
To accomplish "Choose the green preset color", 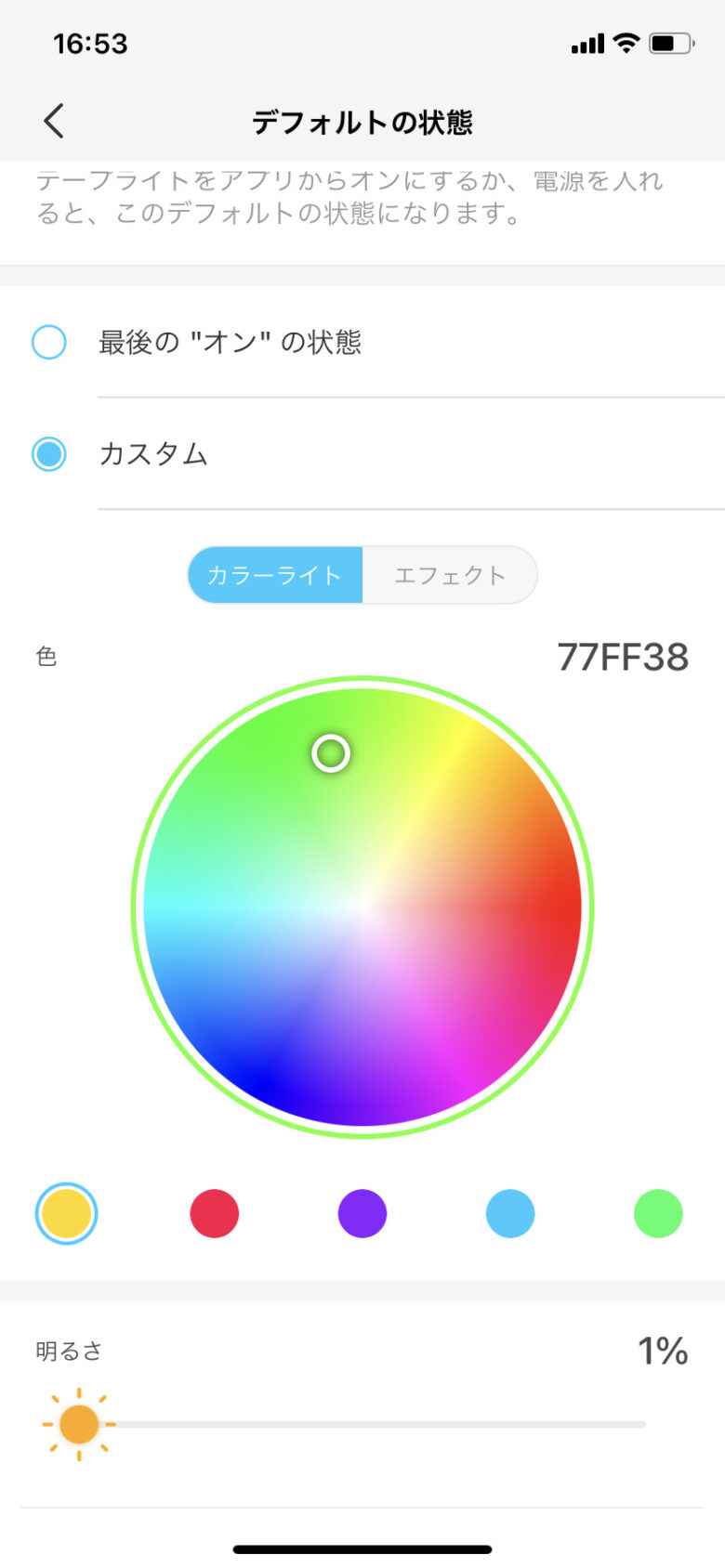I will coord(658,1213).
